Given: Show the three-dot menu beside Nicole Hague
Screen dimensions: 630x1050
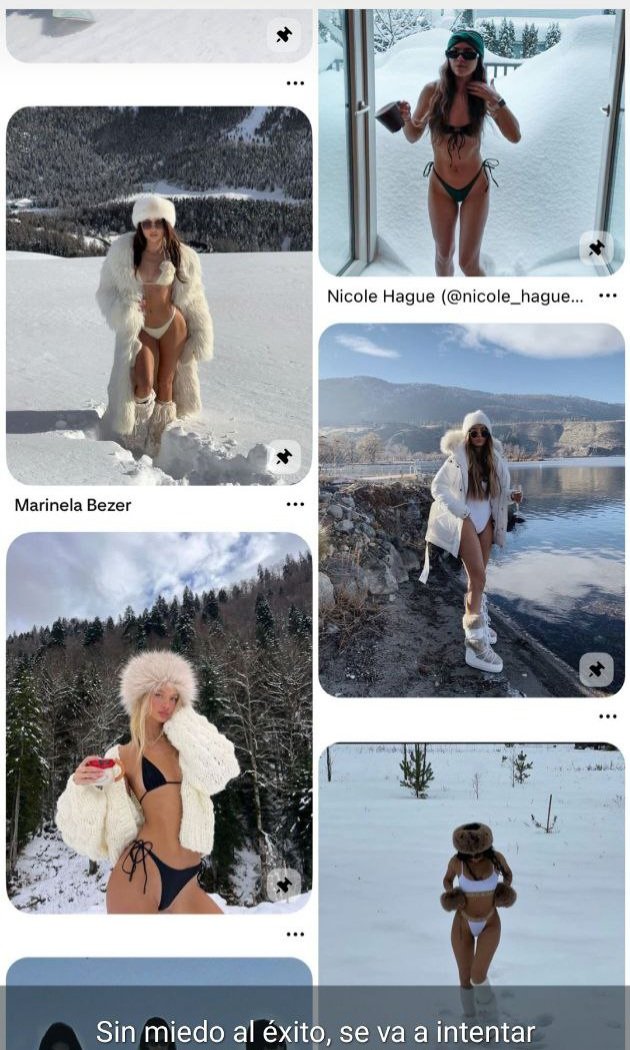Looking at the screenshot, I should (x=607, y=296).
